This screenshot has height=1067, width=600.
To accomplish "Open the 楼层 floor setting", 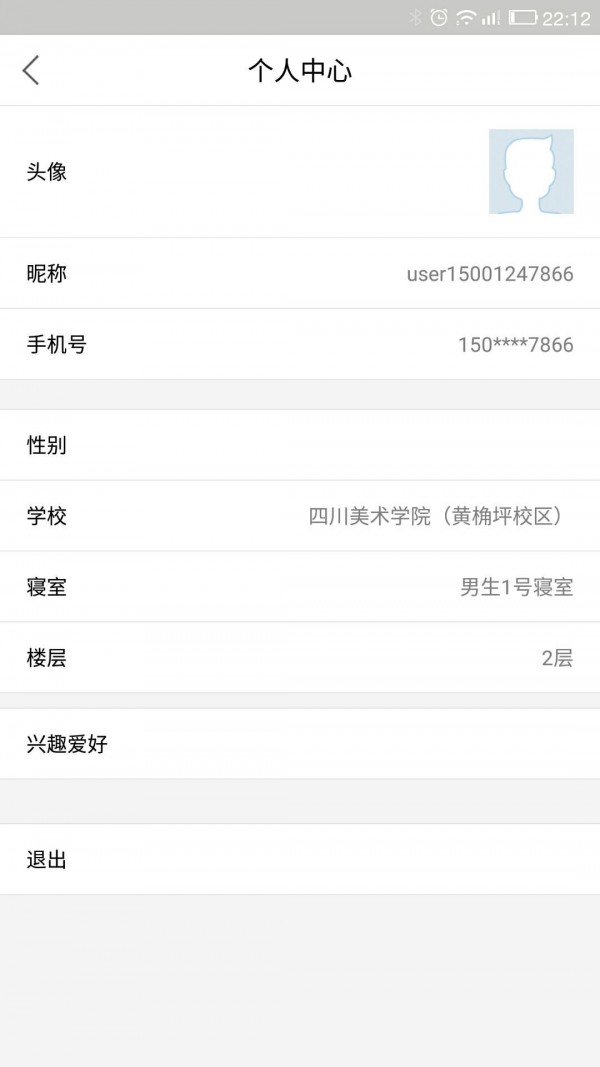I will (x=300, y=658).
